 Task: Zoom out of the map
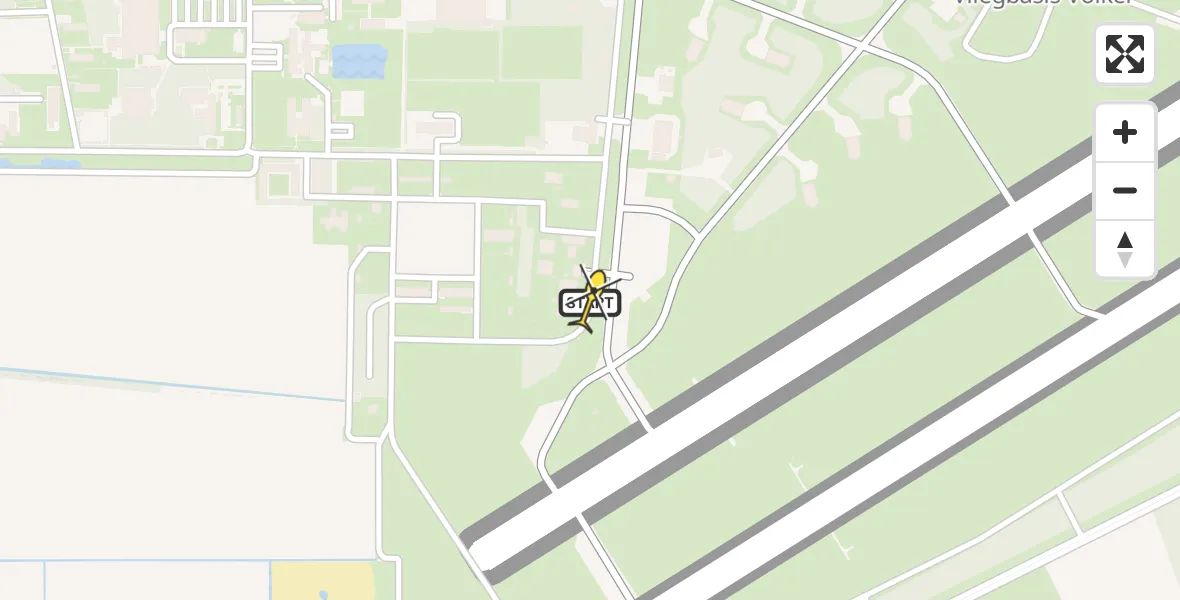[x=1125, y=190]
